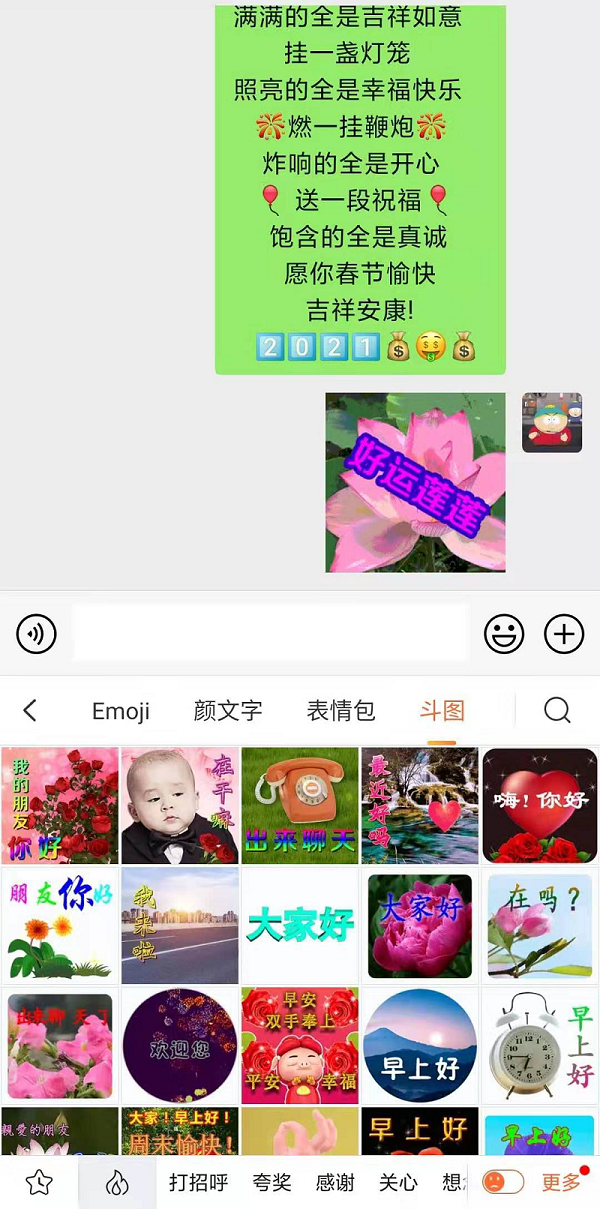The width and height of the screenshot is (600, 1209).
Task: Select the 夸奖 category
Action: [271, 1183]
